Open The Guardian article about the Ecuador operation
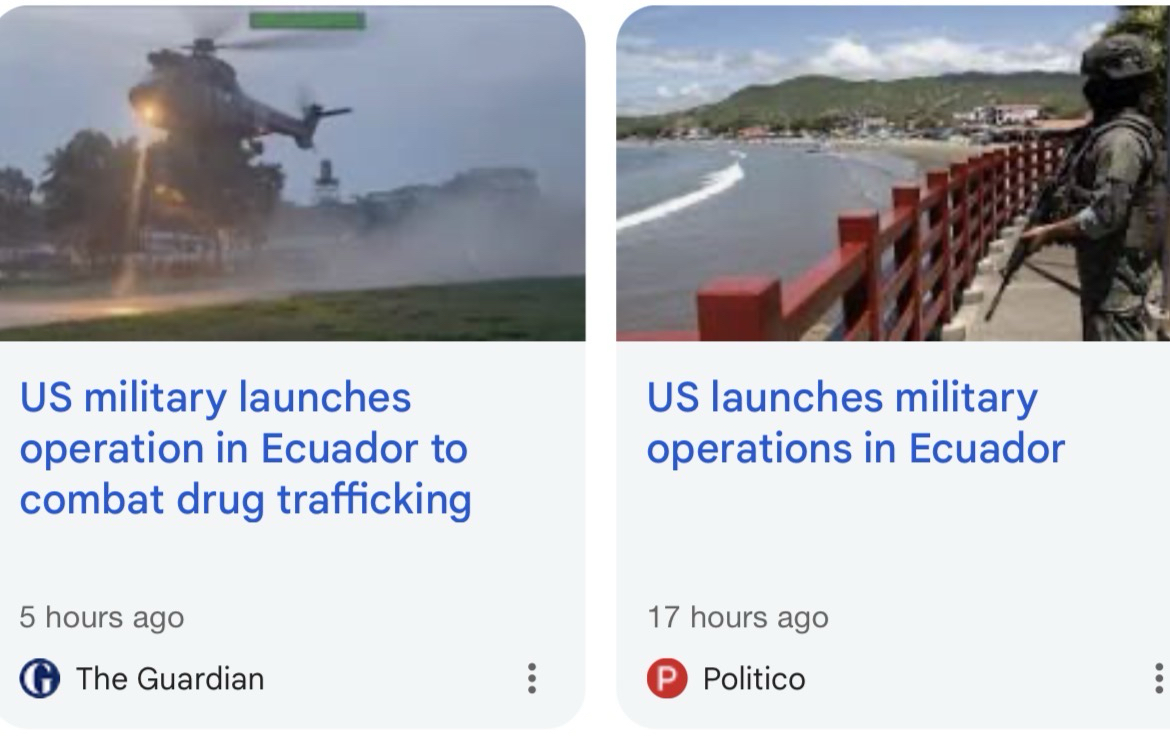The height and width of the screenshot is (742, 1170). click(x=245, y=448)
